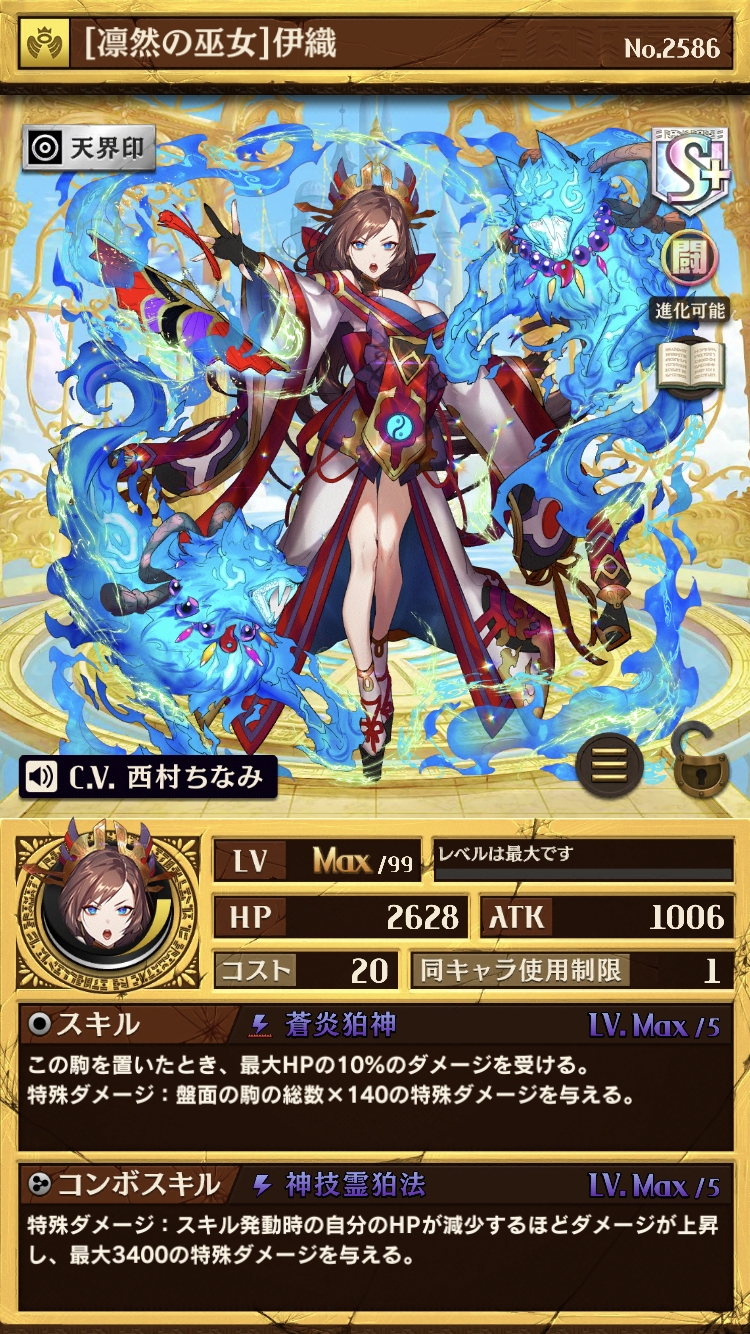Toggle the padlock favorite lock
This screenshot has height=1334, width=750.
coord(701,765)
